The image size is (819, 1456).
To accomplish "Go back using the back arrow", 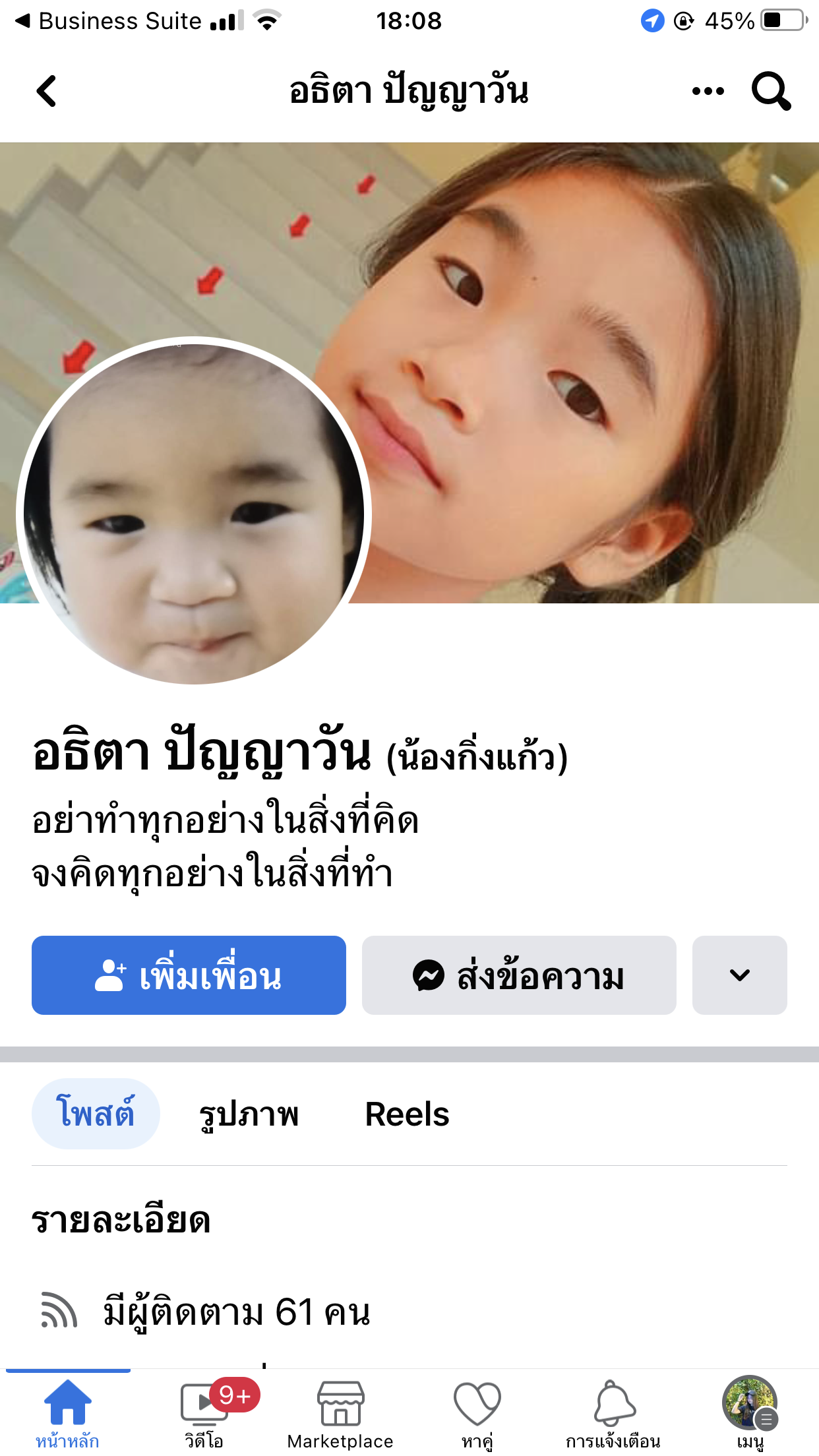I will point(47,91).
